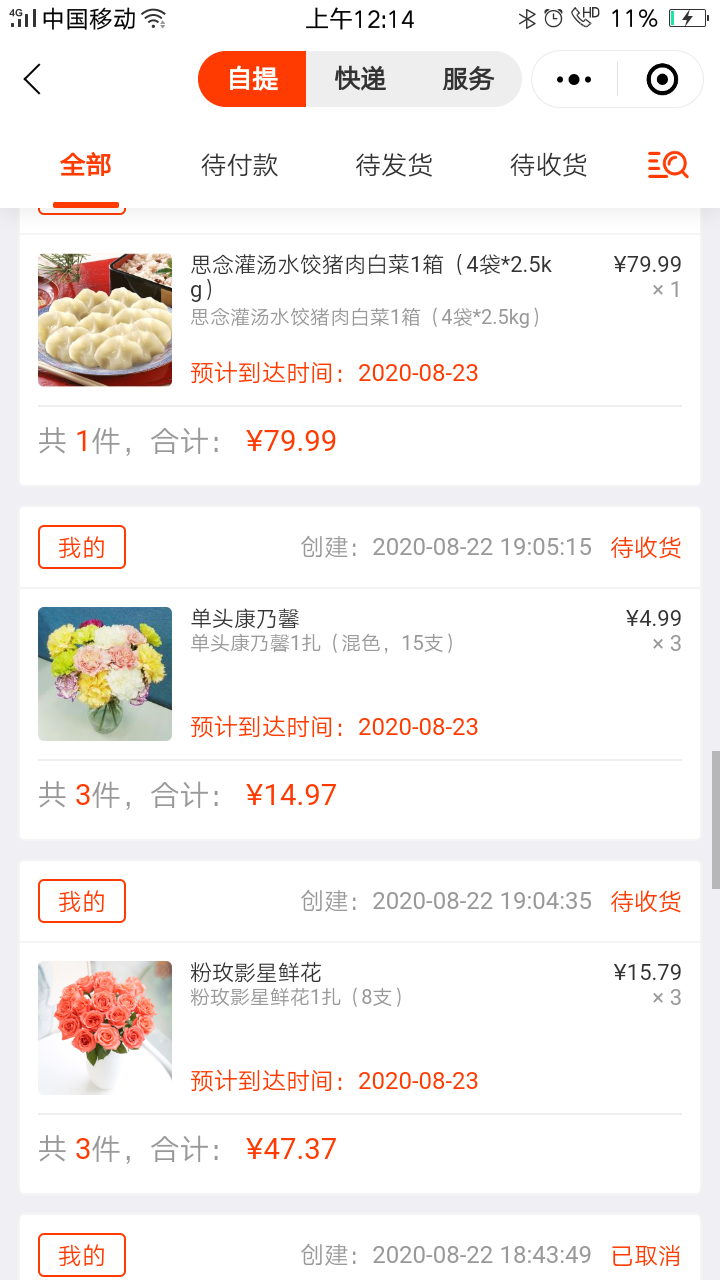720x1280 pixels.
Task: Select the 自提 segment
Action: [252, 79]
